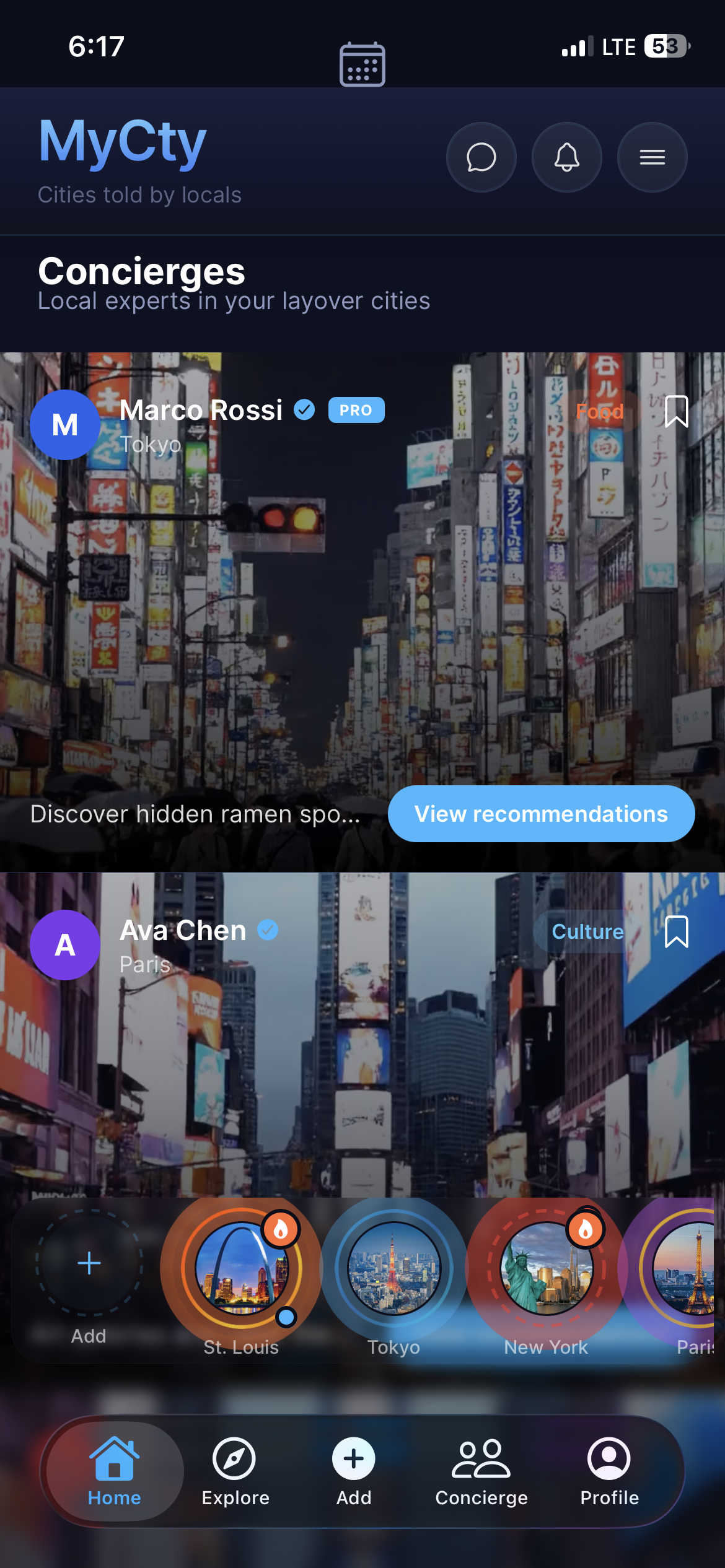Tap Add in the bottom navigation
The width and height of the screenshot is (725, 1568).
(354, 1471)
